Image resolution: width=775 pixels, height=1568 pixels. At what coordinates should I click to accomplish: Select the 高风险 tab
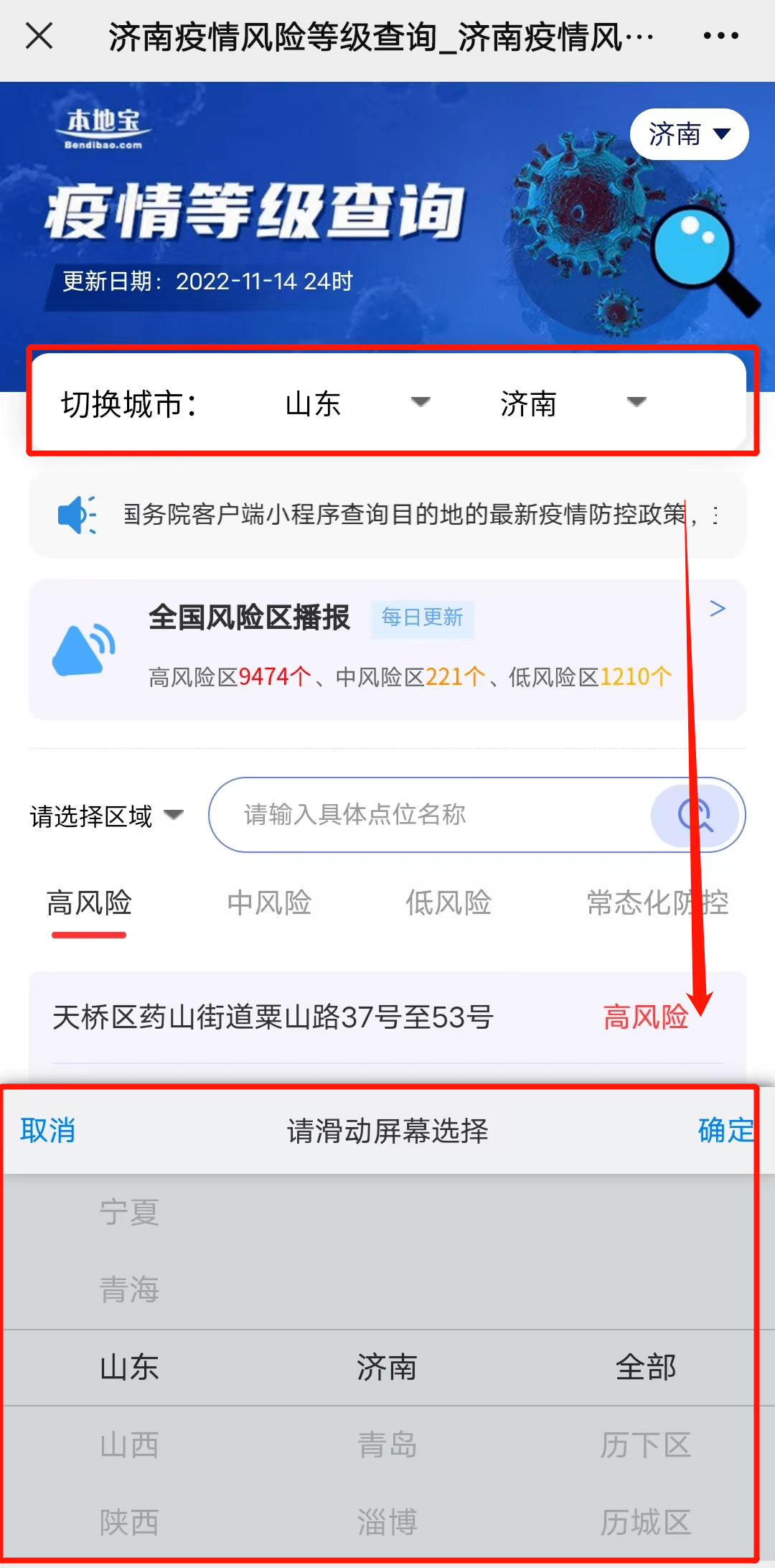(x=89, y=903)
